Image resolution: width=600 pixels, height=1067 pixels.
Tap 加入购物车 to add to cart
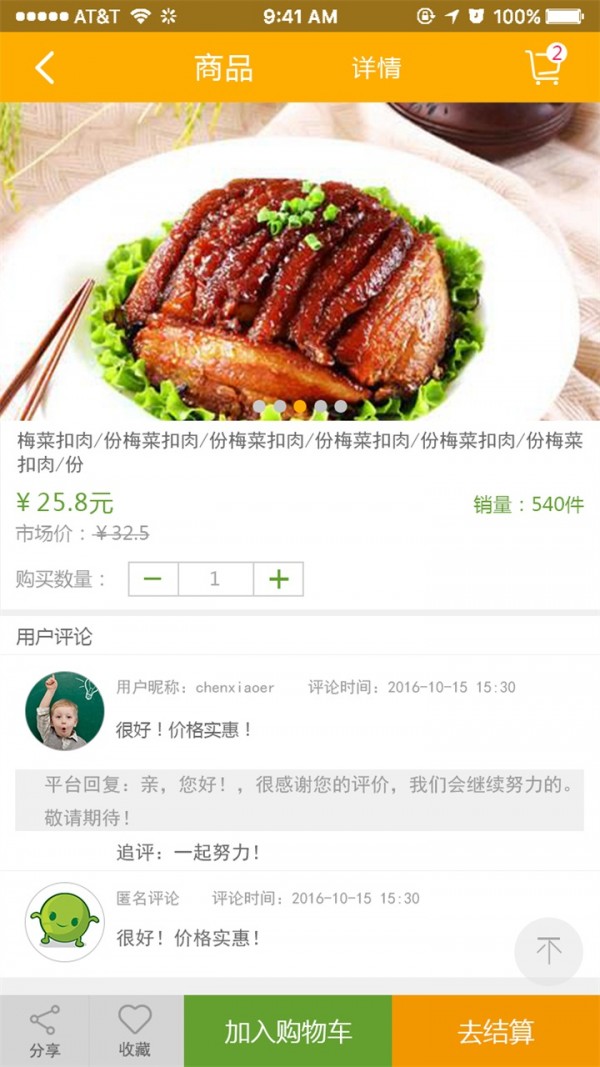point(288,1031)
